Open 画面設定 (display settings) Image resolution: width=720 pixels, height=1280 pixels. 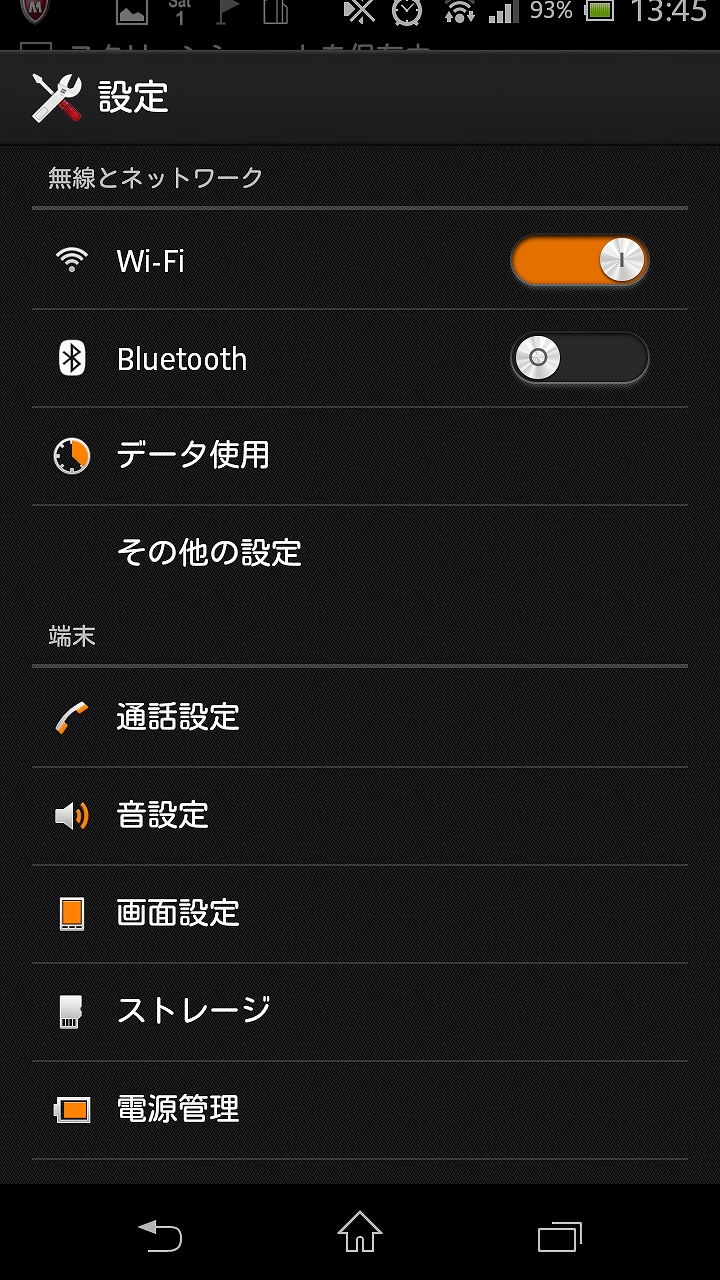[360, 914]
